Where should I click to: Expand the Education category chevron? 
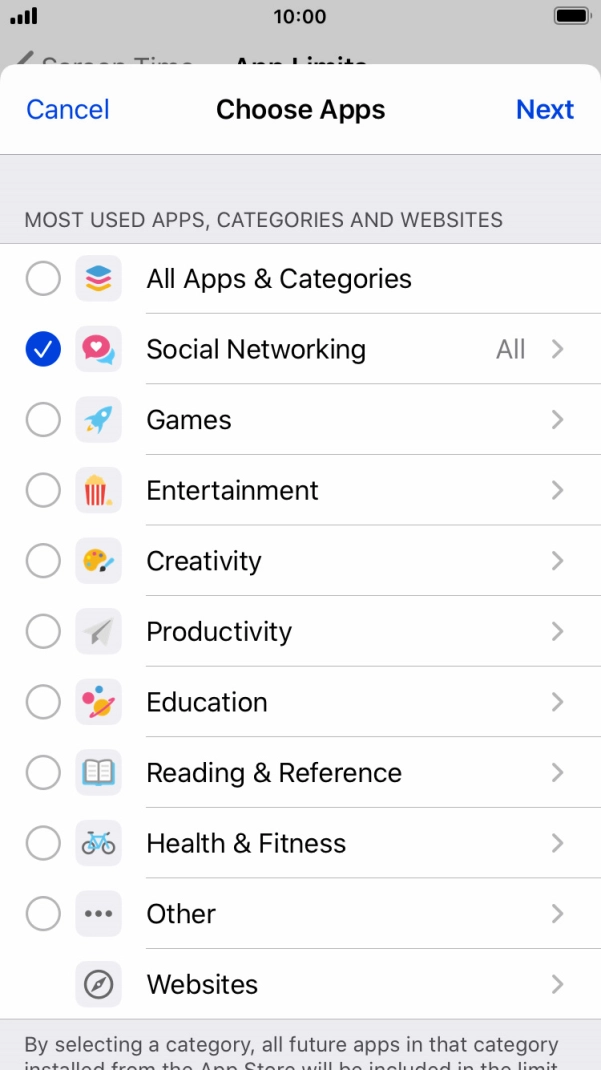557,702
